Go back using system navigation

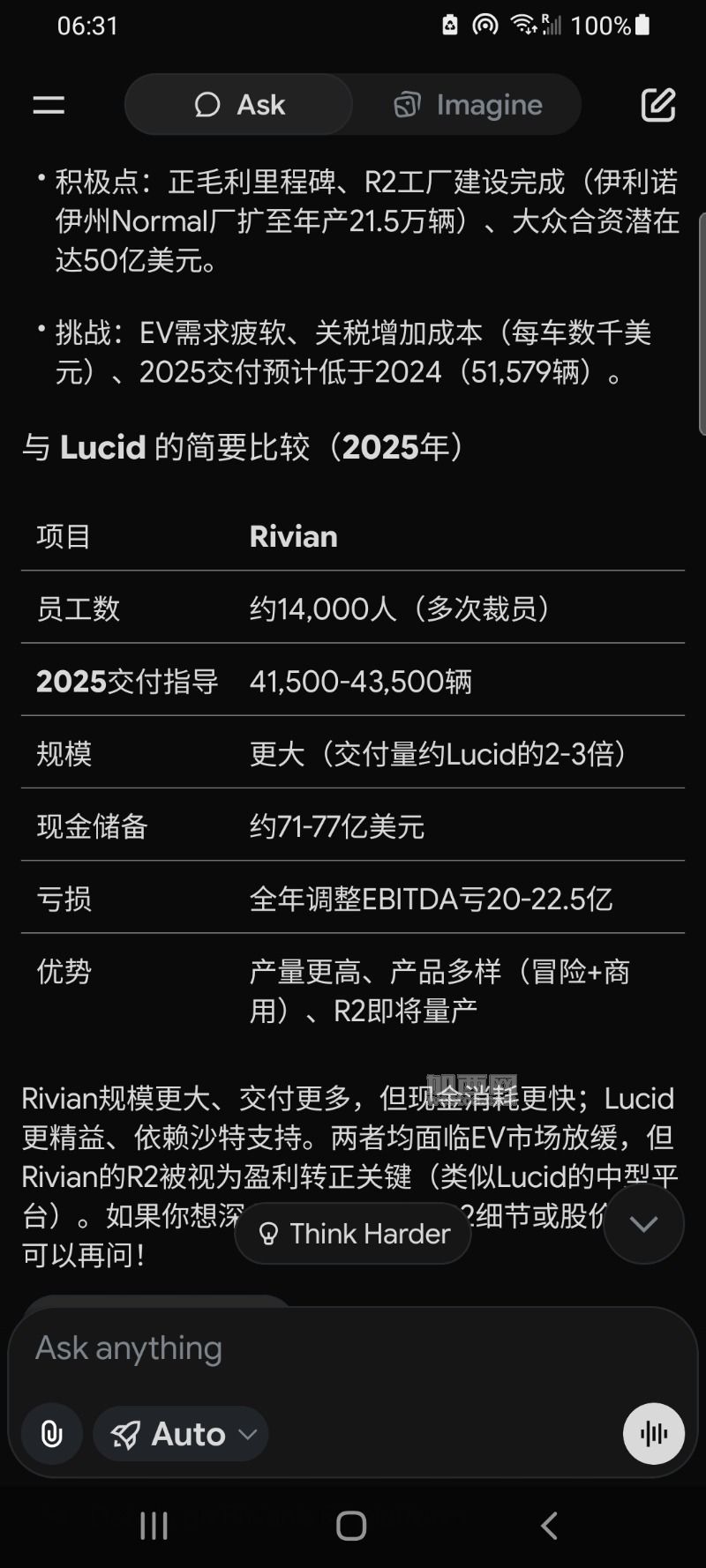(x=549, y=1526)
